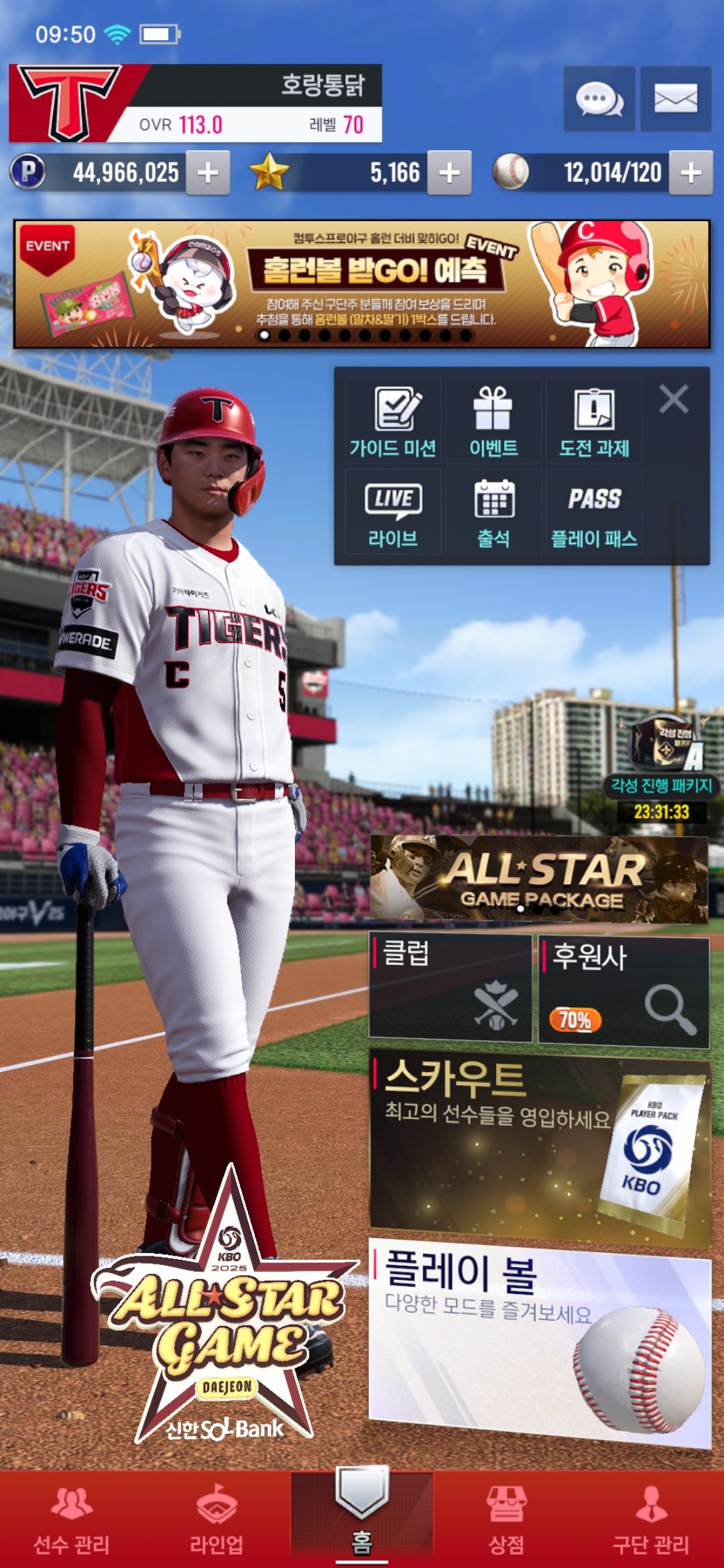Open the All Star Game Package banner
Screen dimensions: 724x1568
pyautogui.click(x=539, y=878)
